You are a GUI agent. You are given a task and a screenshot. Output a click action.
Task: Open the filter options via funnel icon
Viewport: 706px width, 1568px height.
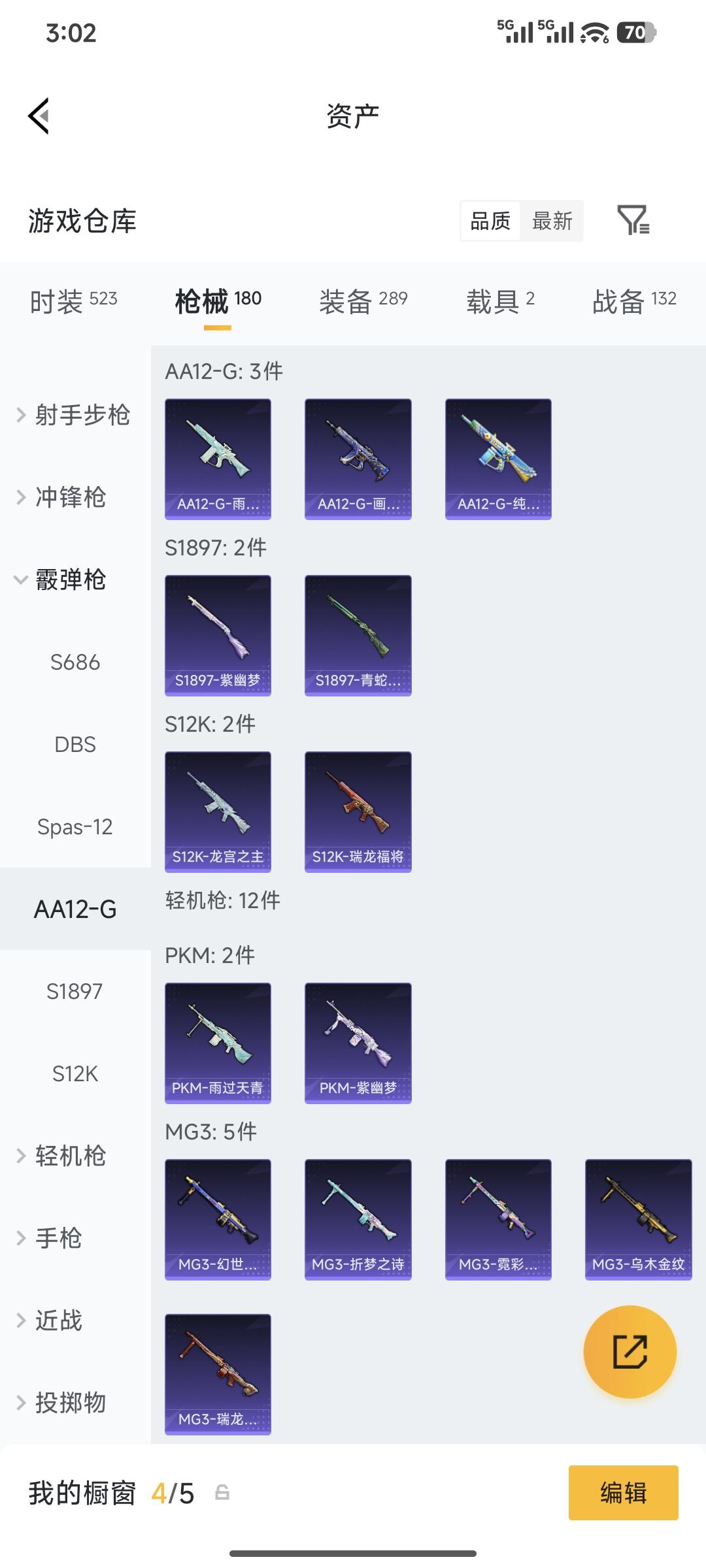633,221
